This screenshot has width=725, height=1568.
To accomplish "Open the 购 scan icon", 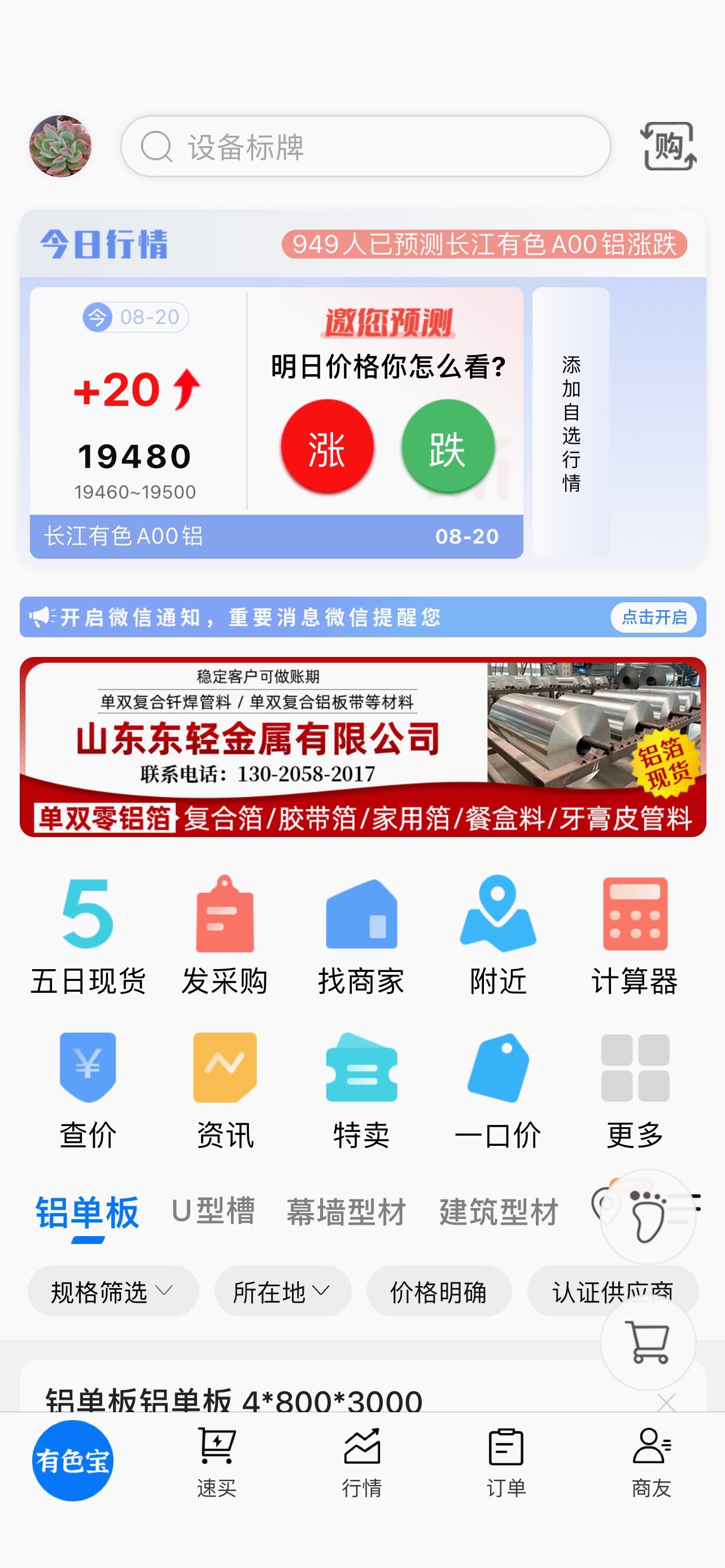I will tap(668, 146).
